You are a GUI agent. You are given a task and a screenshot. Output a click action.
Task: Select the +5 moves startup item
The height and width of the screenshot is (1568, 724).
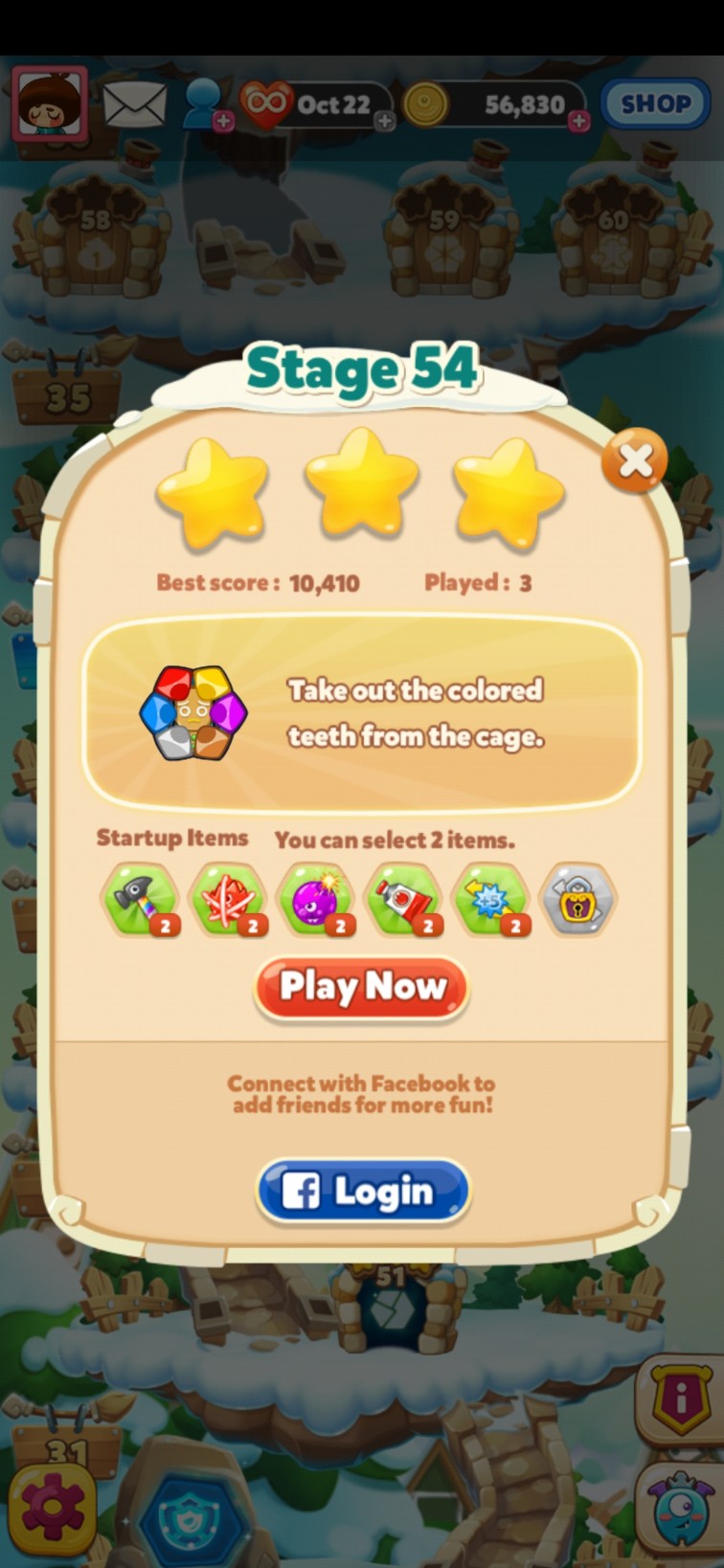(491, 900)
